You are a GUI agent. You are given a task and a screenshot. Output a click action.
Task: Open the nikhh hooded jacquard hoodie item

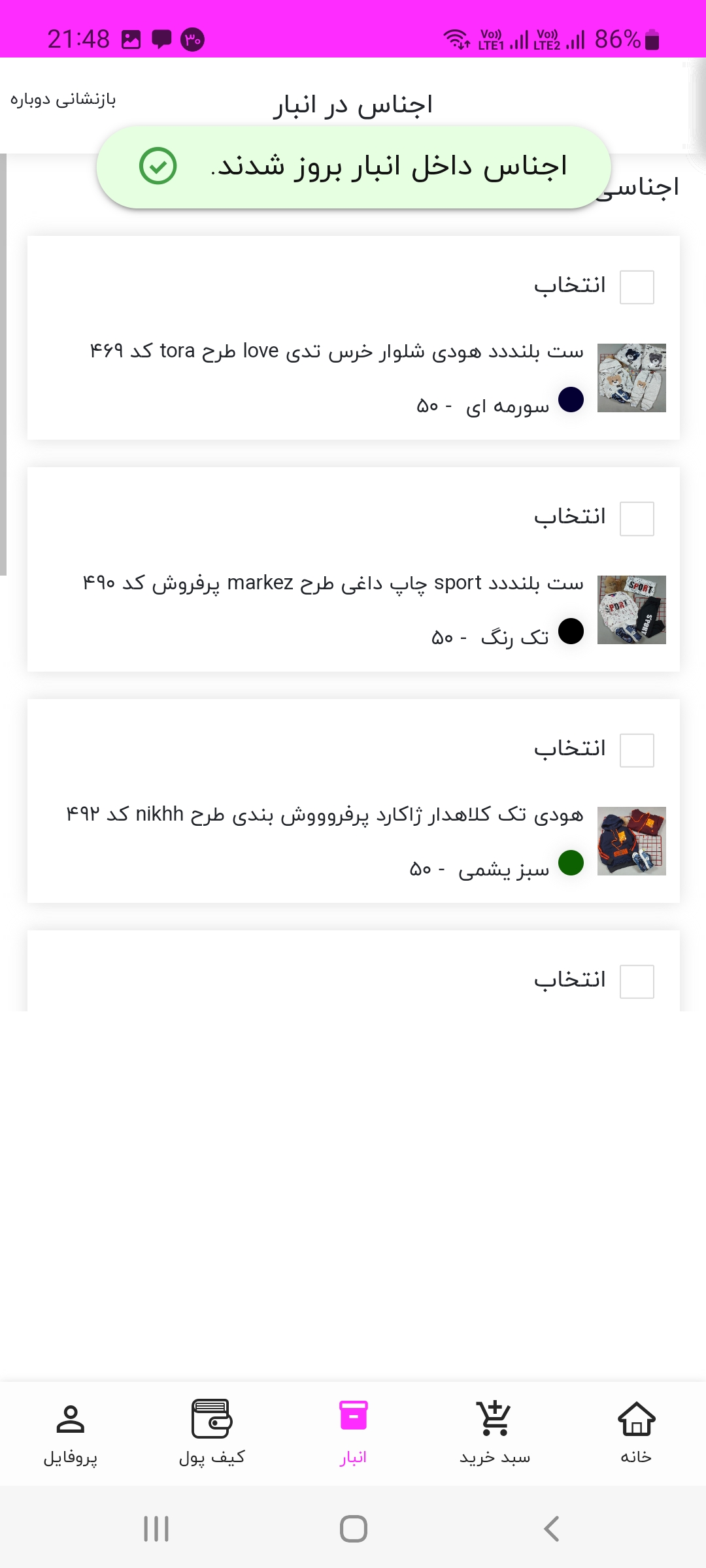click(325, 815)
